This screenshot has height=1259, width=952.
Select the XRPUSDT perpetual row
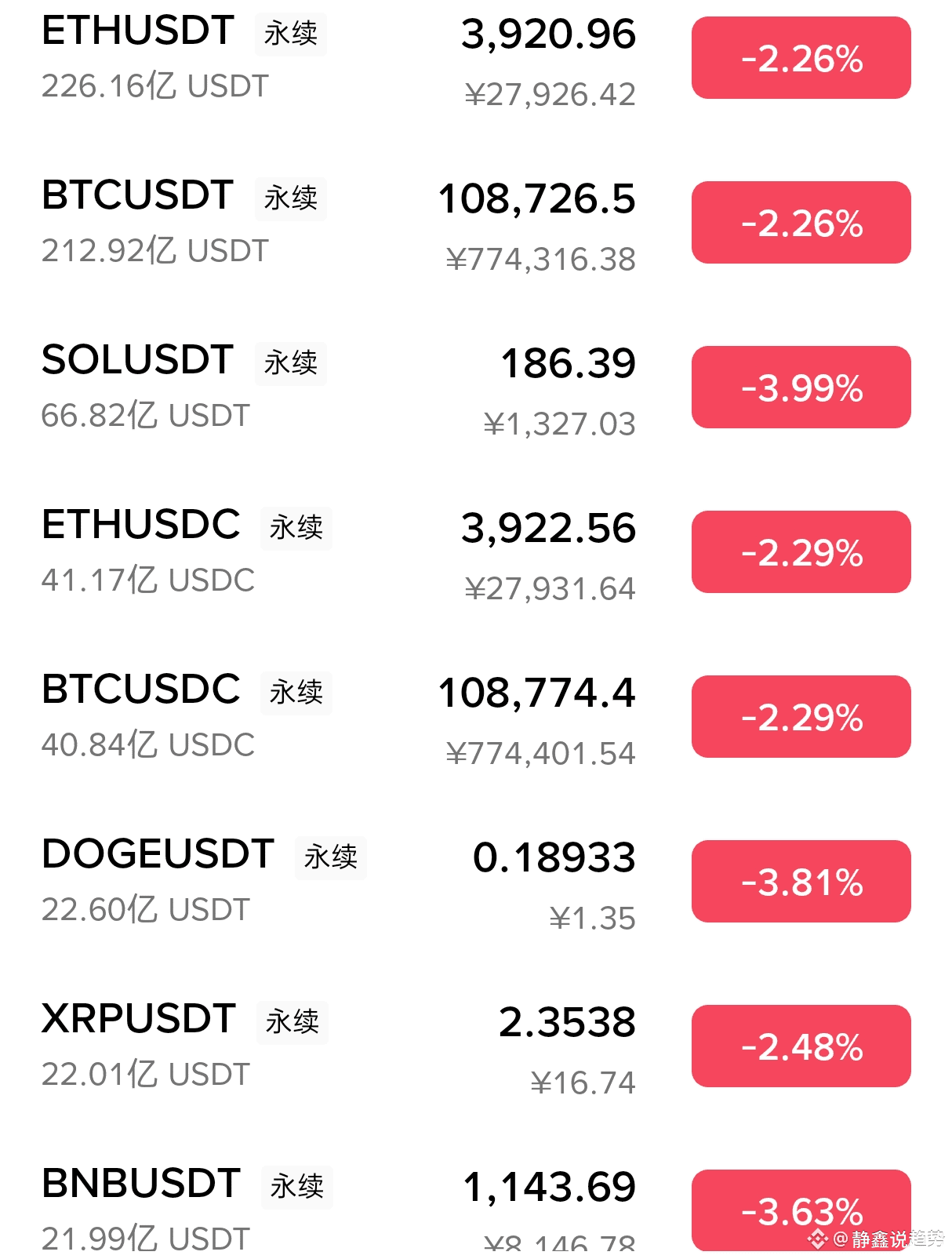click(x=139, y=1020)
